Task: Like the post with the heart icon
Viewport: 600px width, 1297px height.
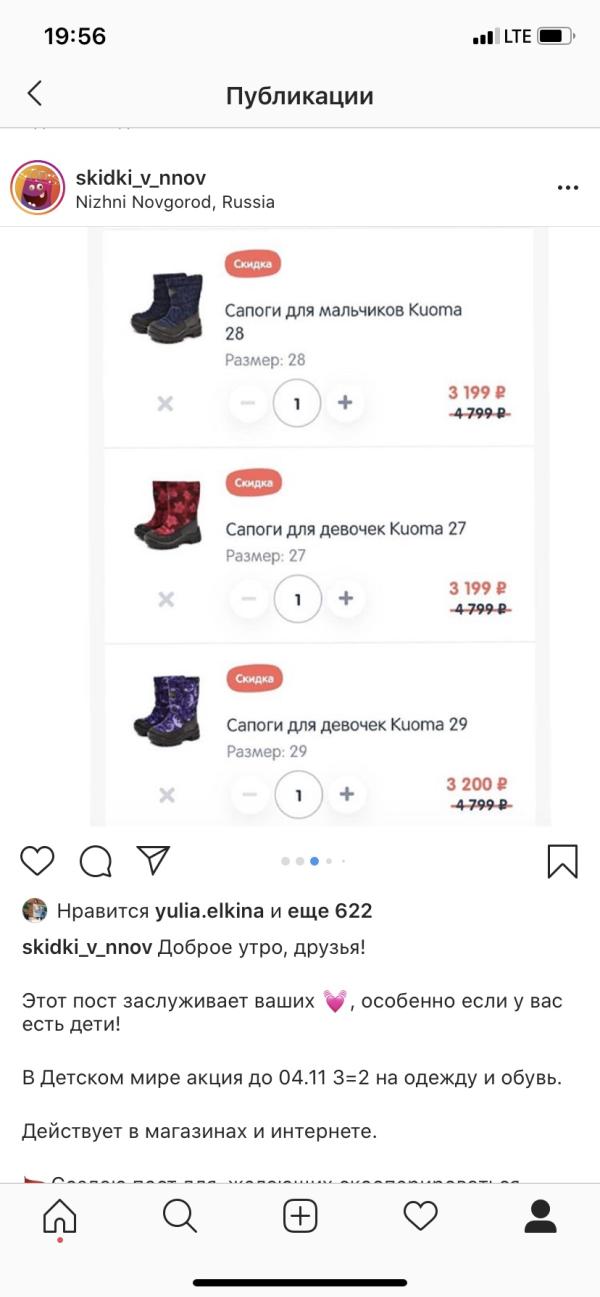Action: pyautogui.click(x=38, y=861)
